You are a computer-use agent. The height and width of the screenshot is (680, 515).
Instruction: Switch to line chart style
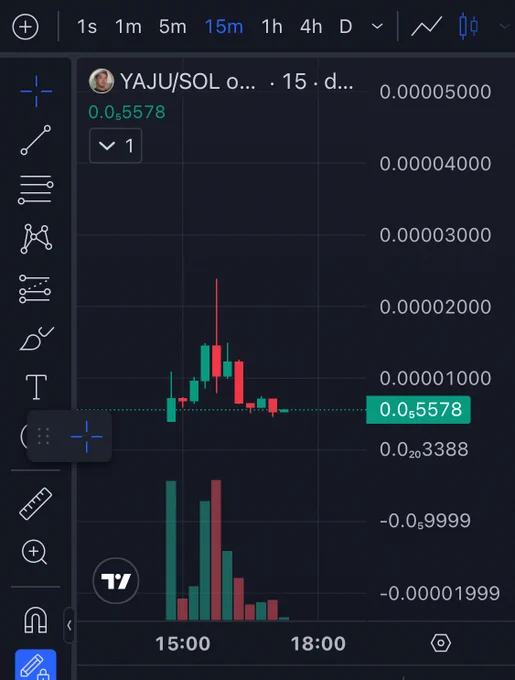[427, 27]
